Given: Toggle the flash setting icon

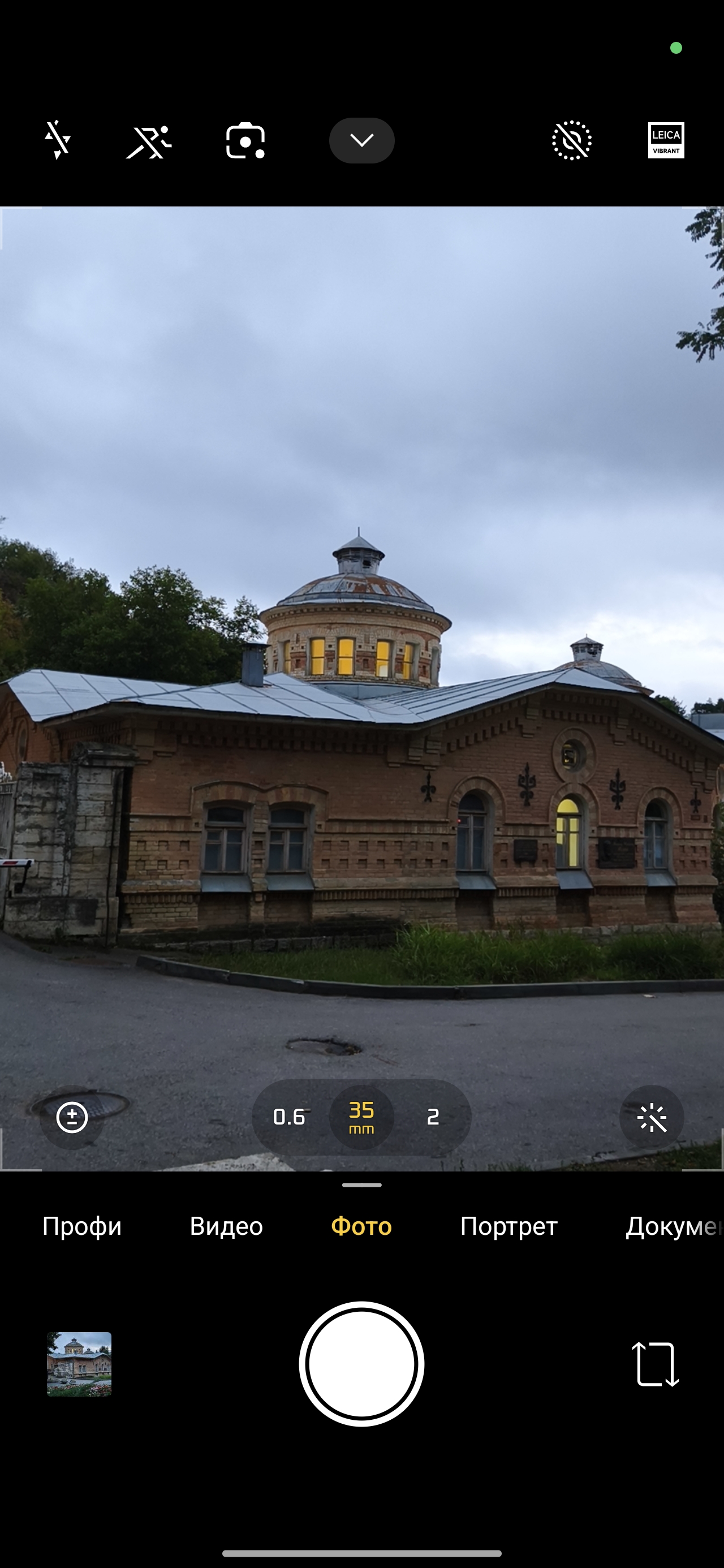Looking at the screenshot, I should tap(58, 140).
